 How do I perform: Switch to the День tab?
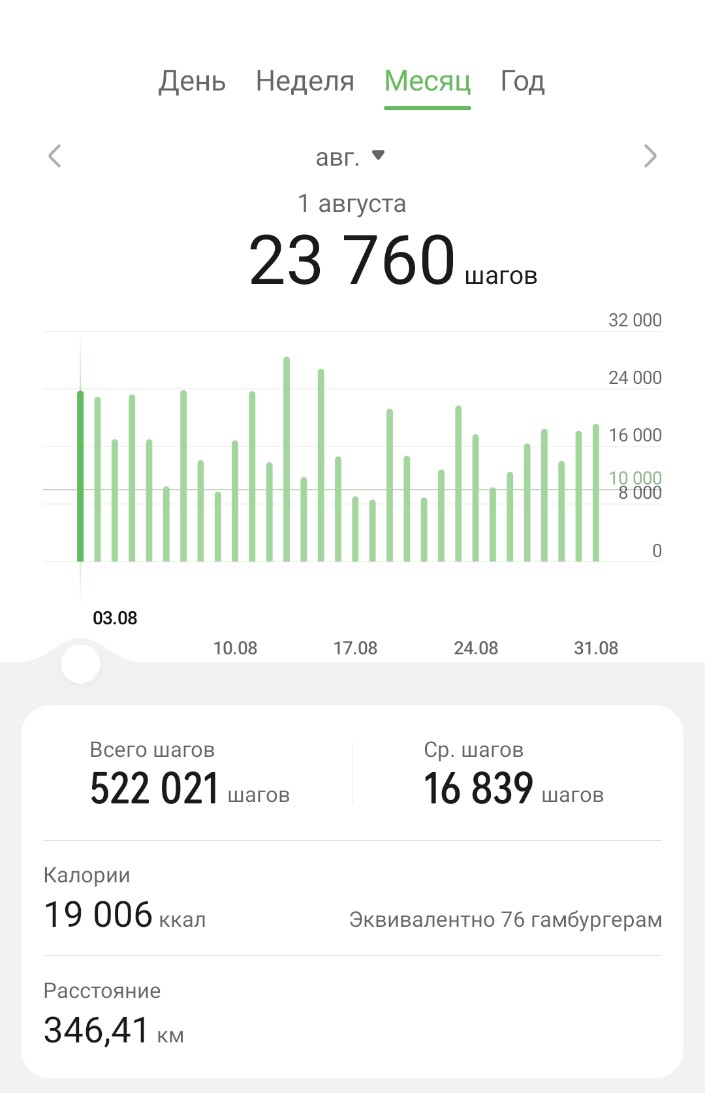(192, 81)
